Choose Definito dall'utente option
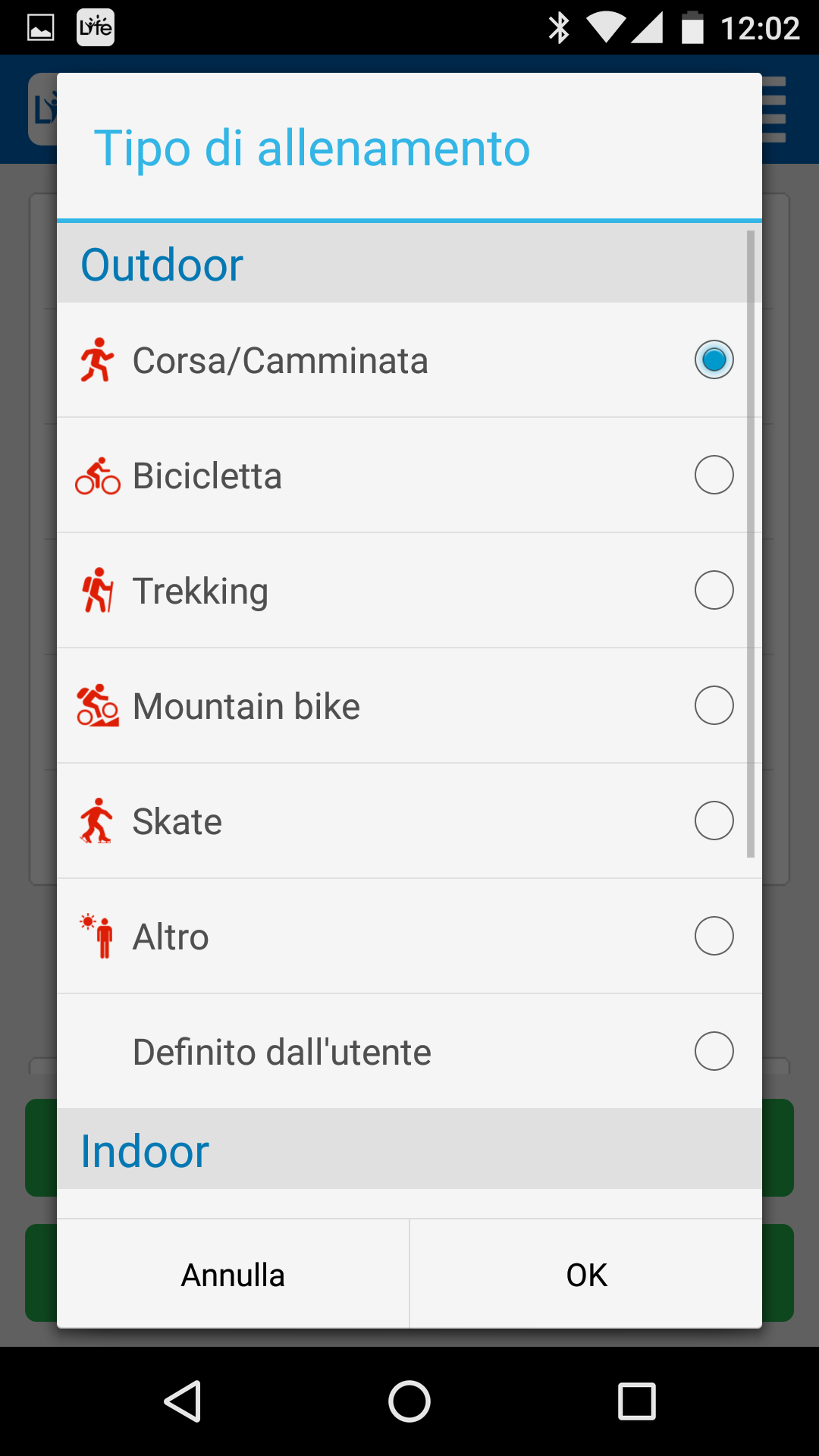Image resolution: width=819 pixels, height=1456 pixels. 409,1052
